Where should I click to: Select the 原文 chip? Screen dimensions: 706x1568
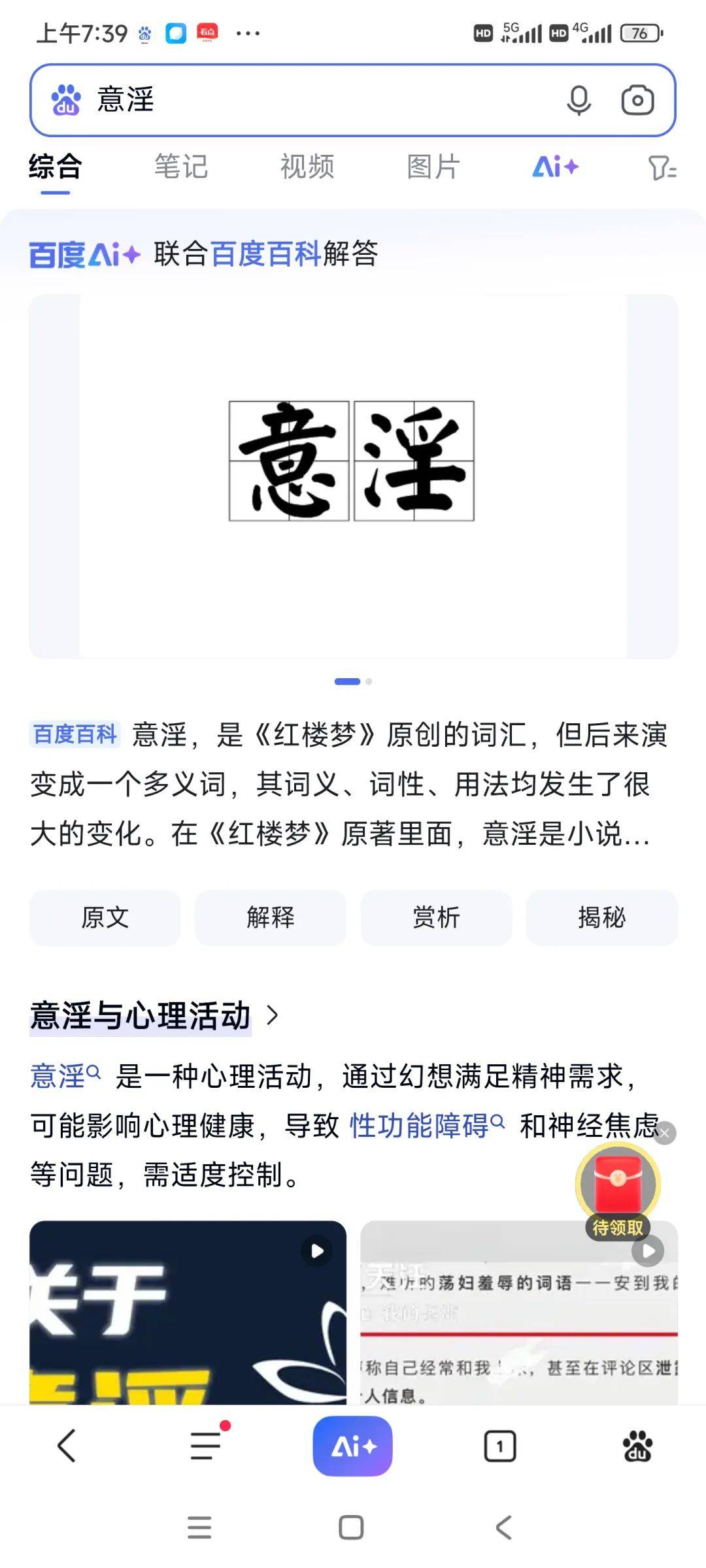(105, 917)
